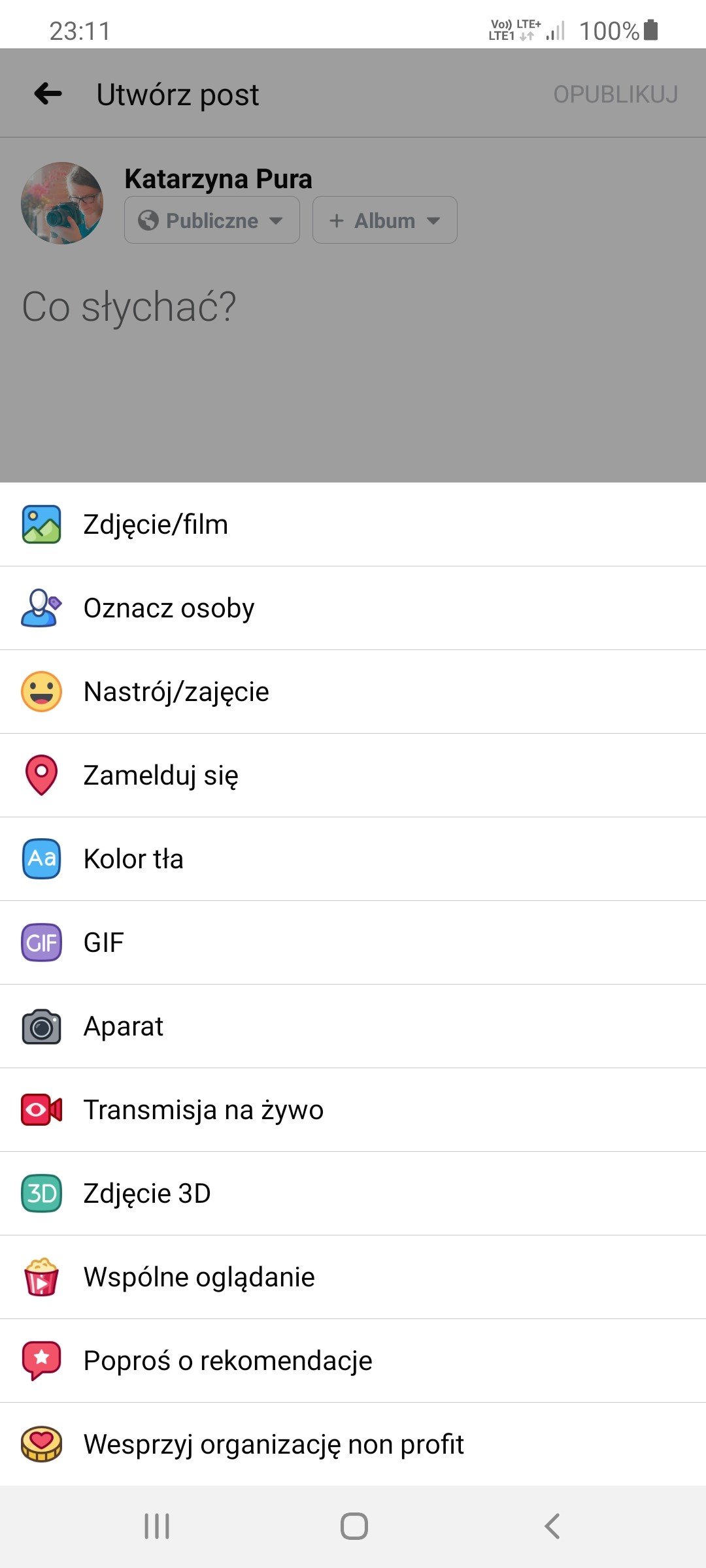Go back using the arrow icon
Image resolution: width=706 pixels, height=1568 pixels.
[x=48, y=94]
